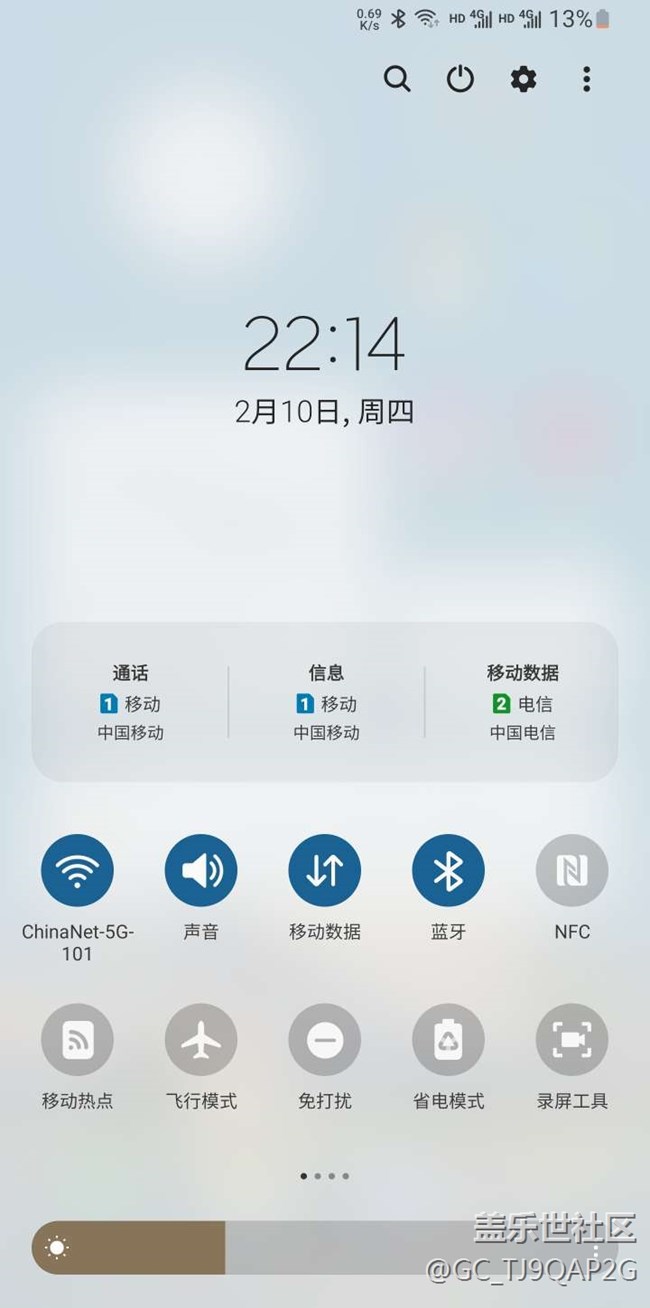The width and height of the screenshot is (650, 1308).
Task: Tap a point on the brightness slider
Action: 325,1247
